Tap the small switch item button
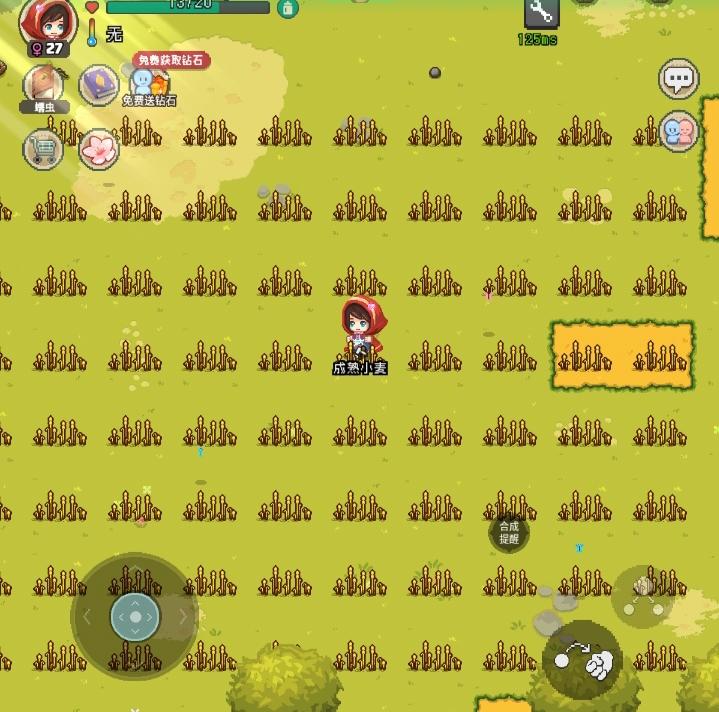The height and width of the screenshot is (712, 719). [x=644, y=596]
